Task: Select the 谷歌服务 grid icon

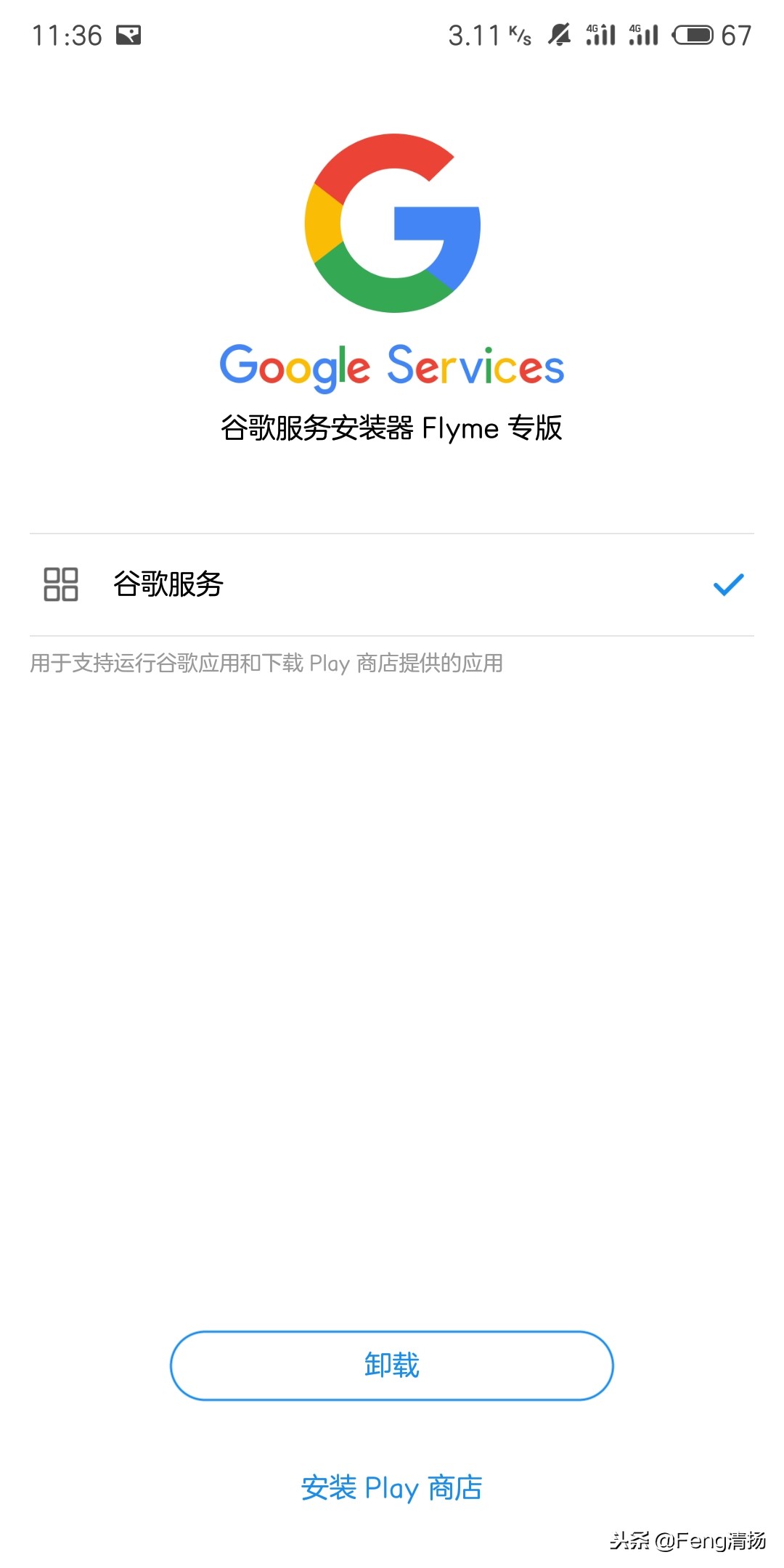Action: 60,584
